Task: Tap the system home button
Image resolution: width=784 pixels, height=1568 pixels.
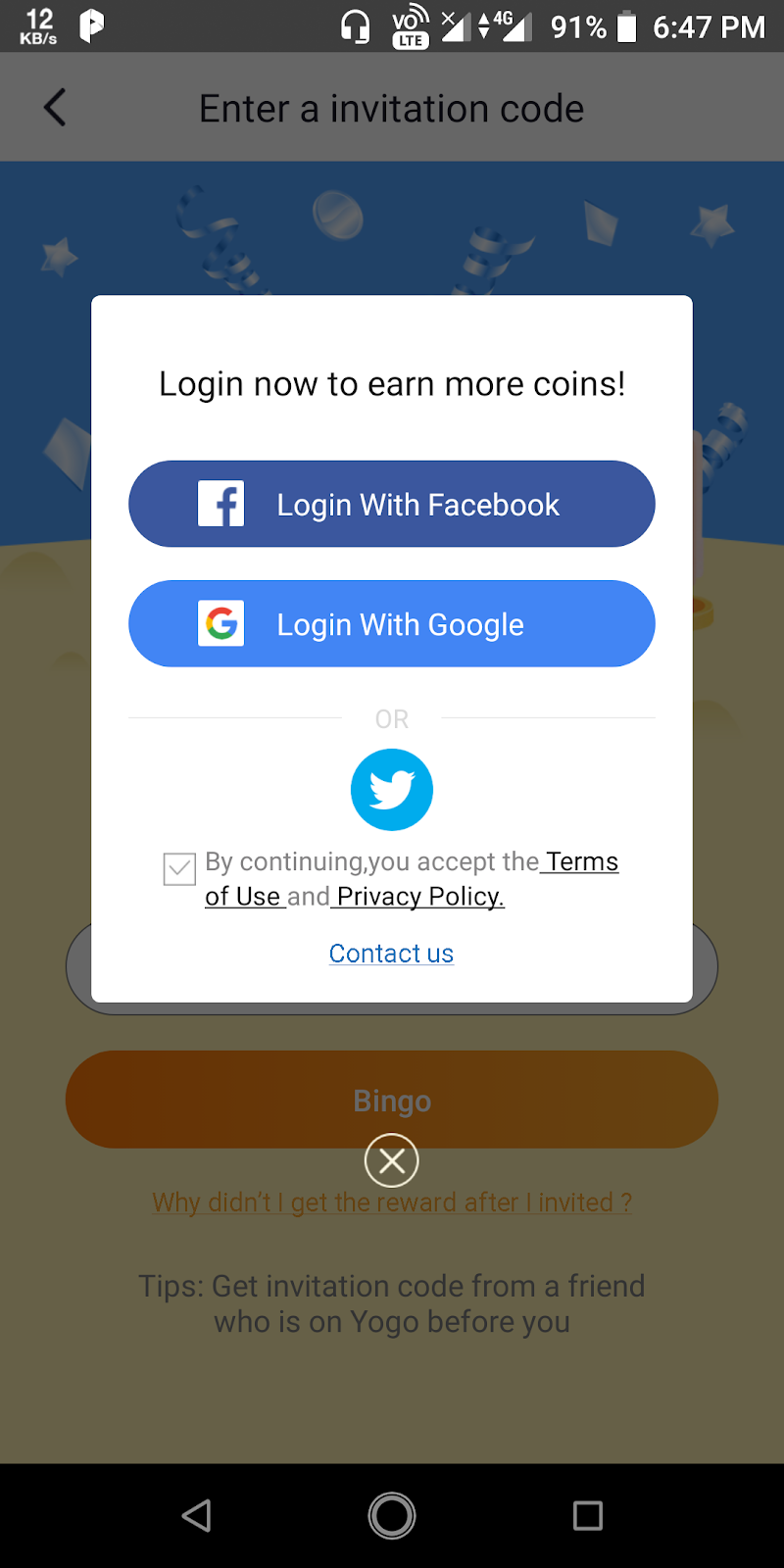Action: click(391, 1515)
